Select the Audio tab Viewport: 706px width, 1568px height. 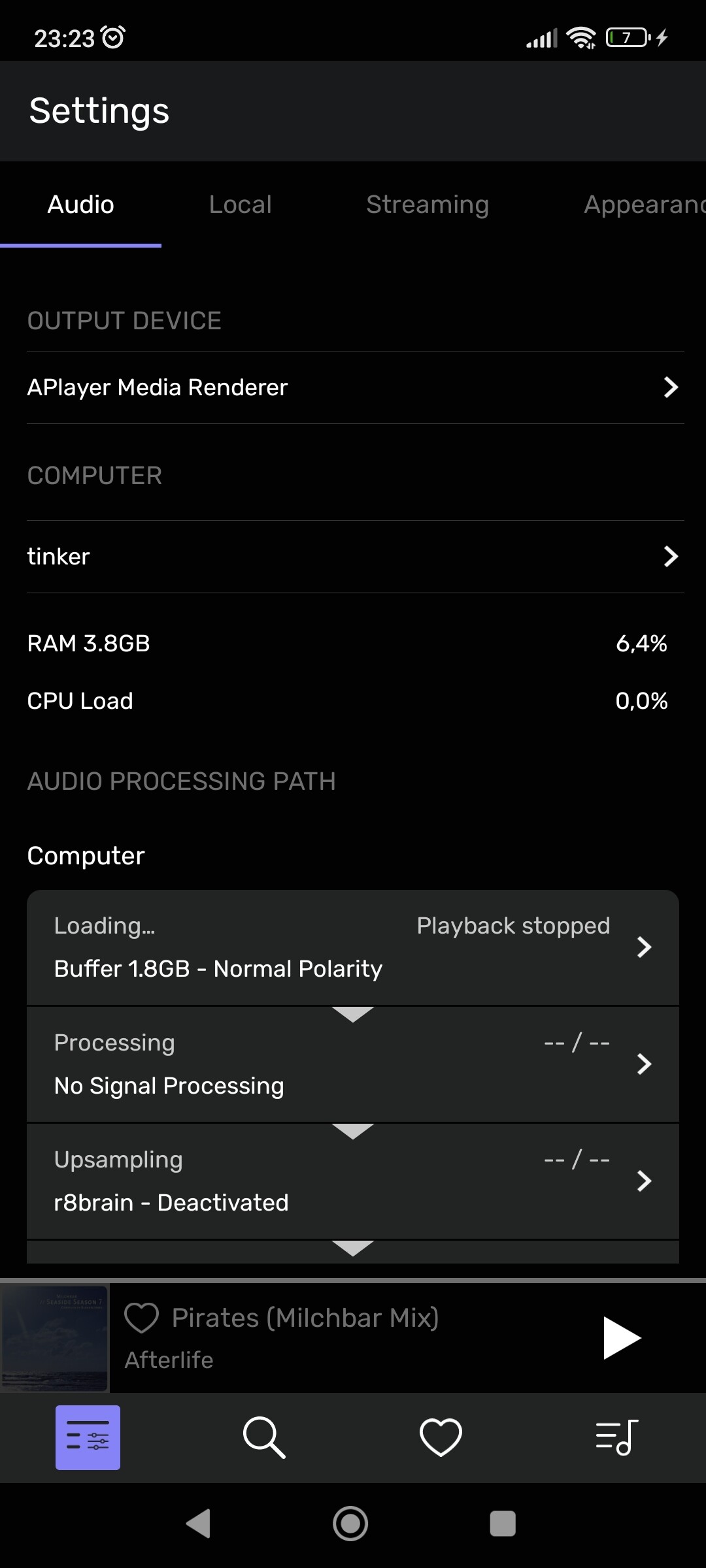point(81,204)
